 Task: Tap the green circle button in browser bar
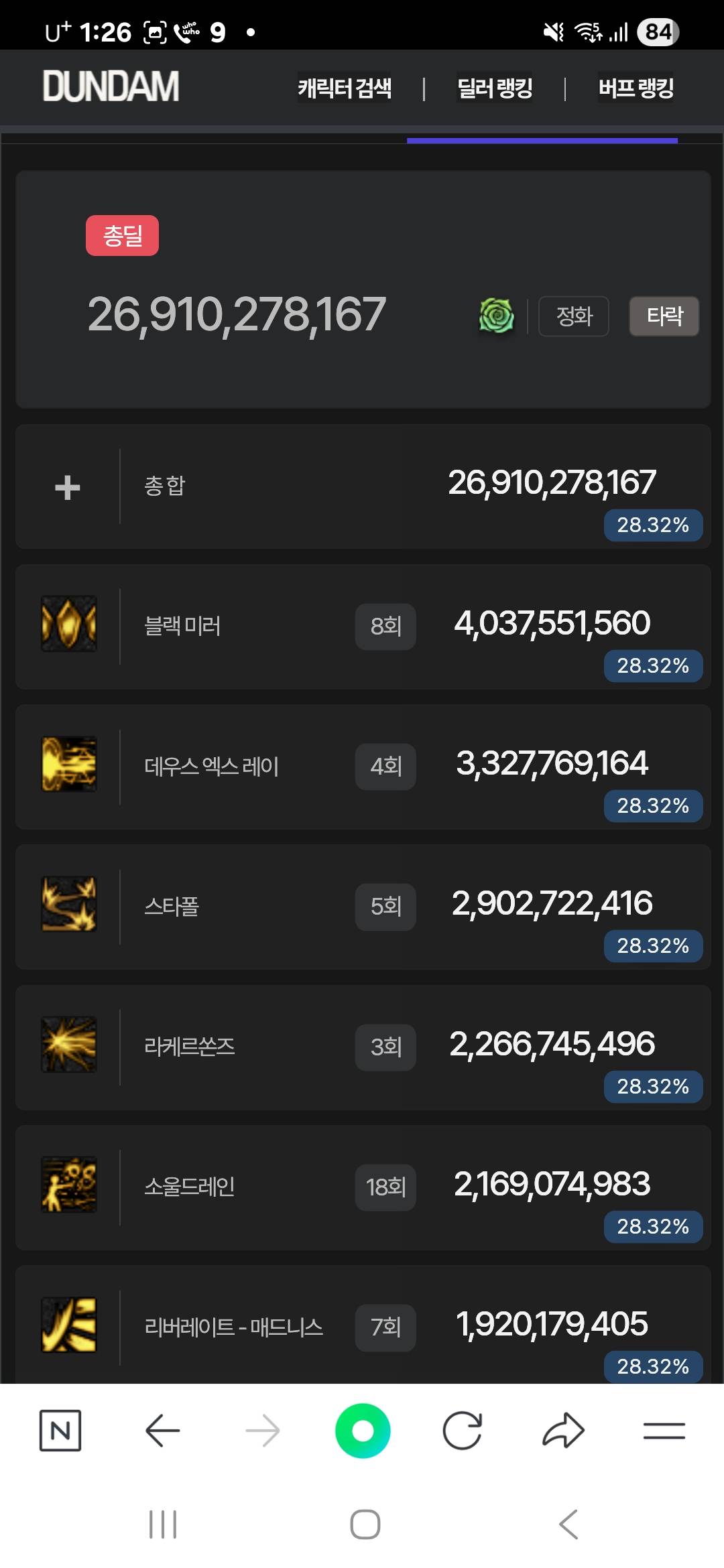[x=363, y=1431]
